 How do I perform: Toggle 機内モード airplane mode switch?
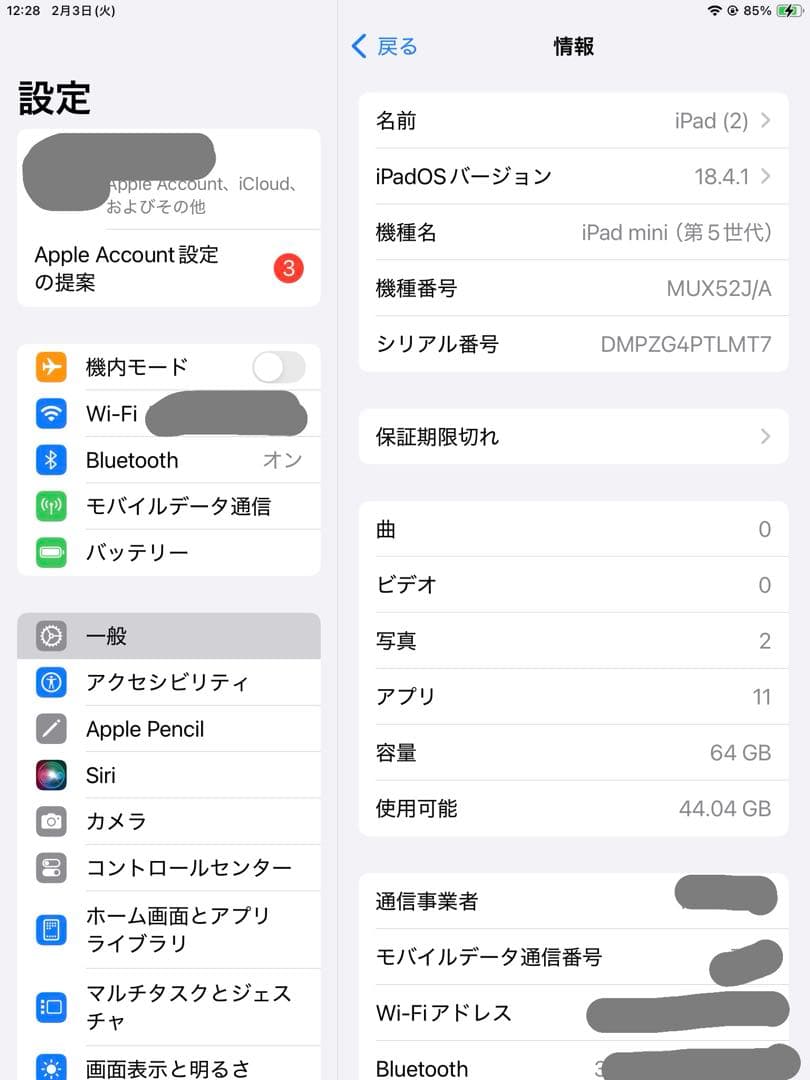(278, 367)
